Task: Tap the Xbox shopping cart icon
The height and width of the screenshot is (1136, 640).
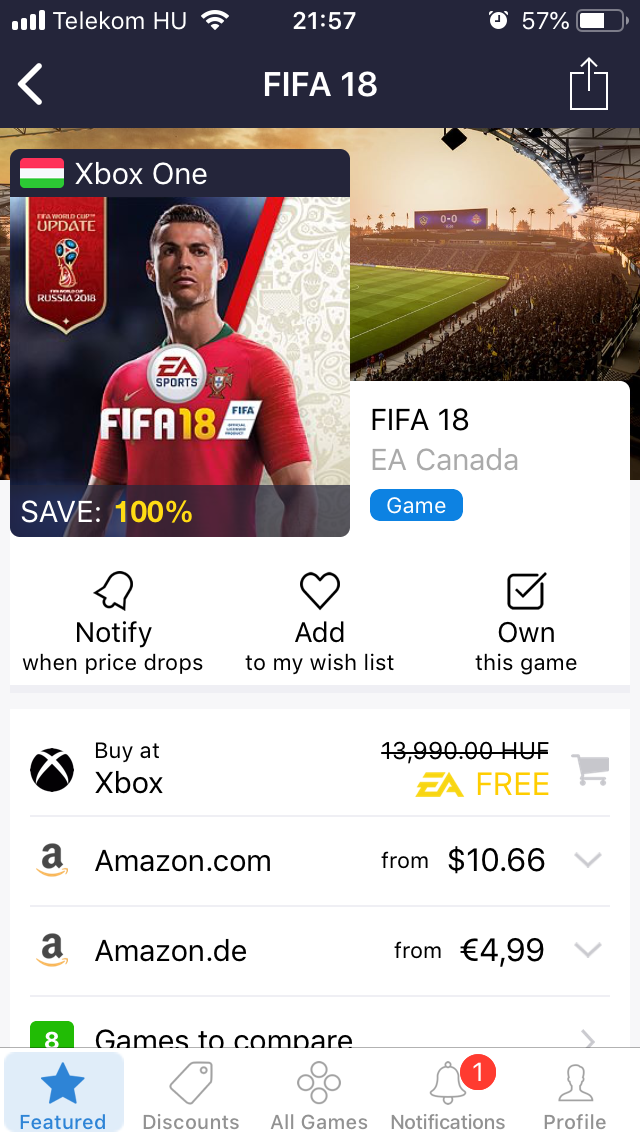Action: (589, 769)
